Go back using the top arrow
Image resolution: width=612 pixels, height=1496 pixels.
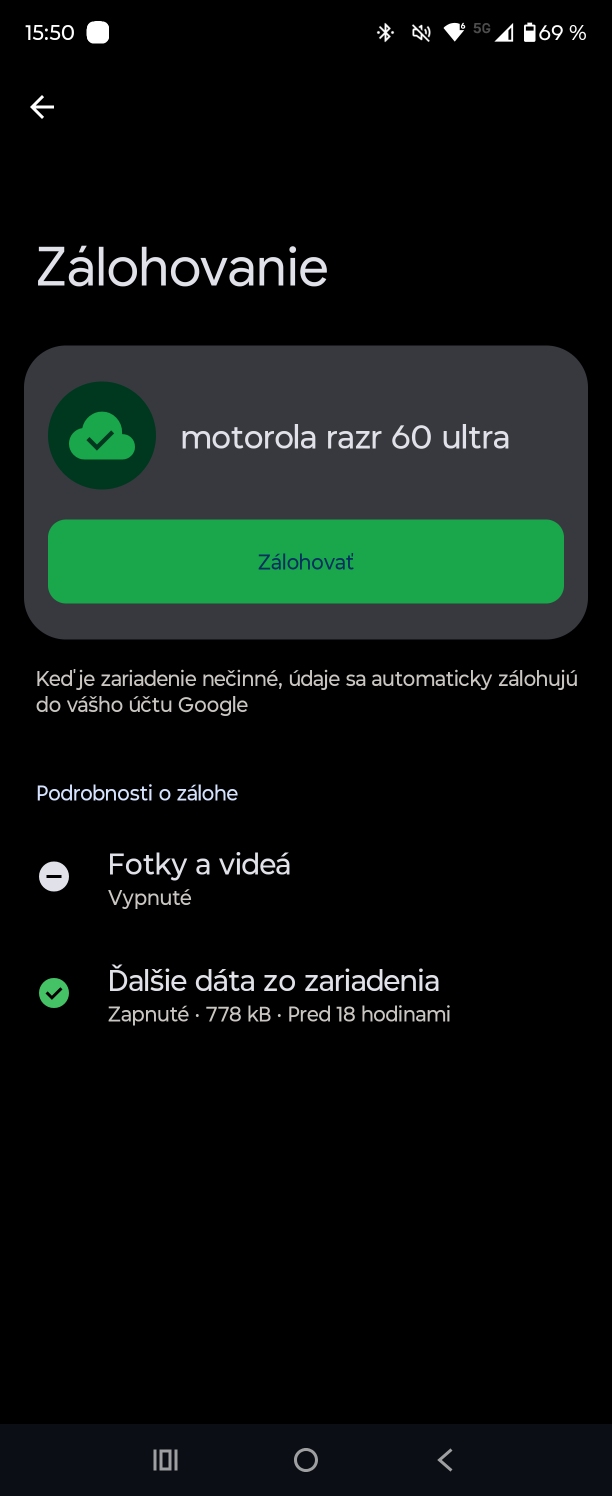[x=42, y=107]
